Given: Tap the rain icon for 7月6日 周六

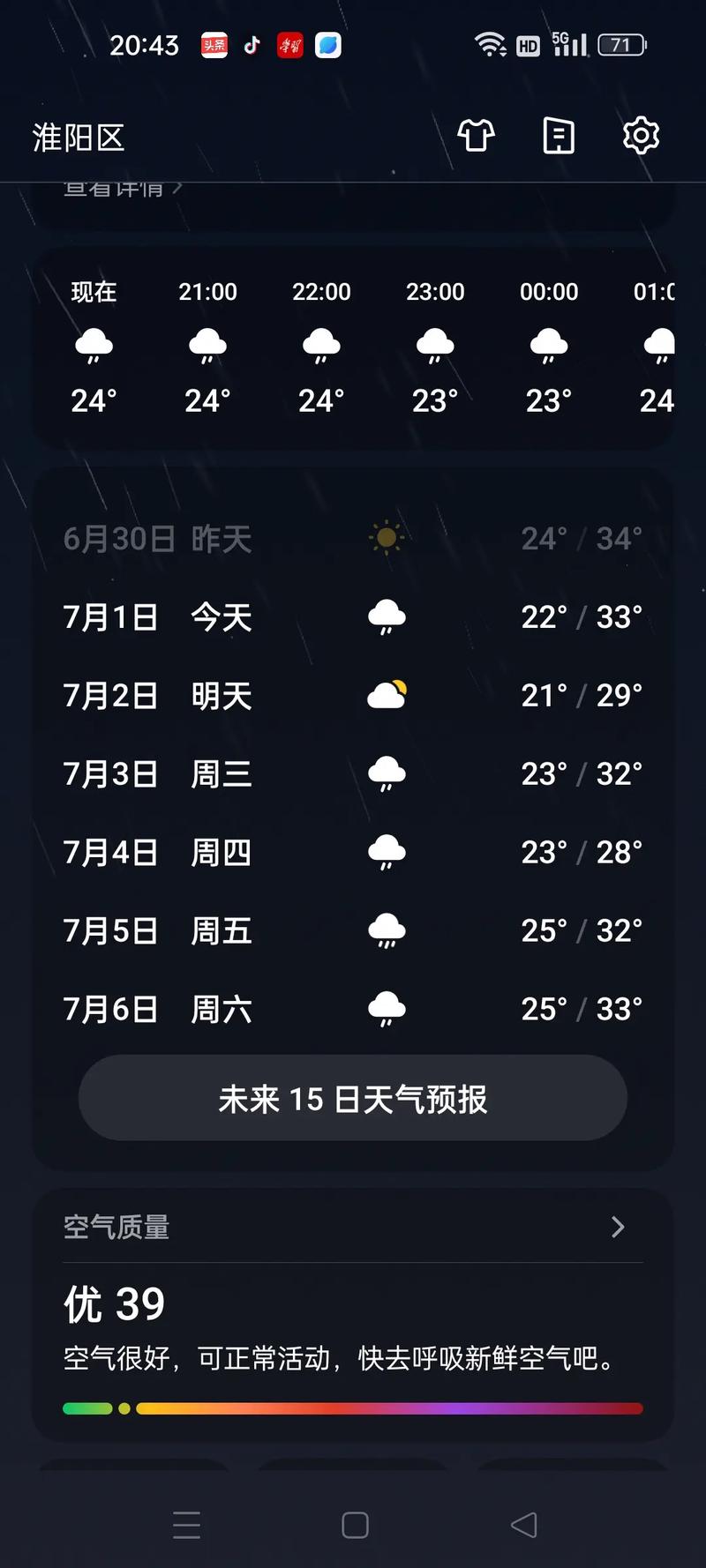Looking at the screenshot, I should (386, 1007).
